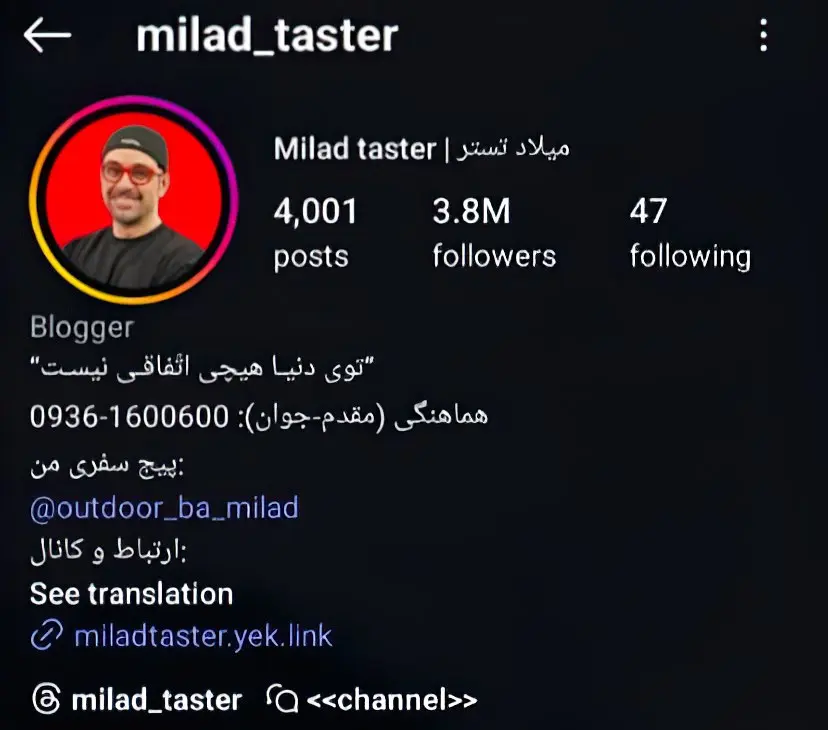
Task: Tap See translation for the bio
Action: tap(131, 594)
